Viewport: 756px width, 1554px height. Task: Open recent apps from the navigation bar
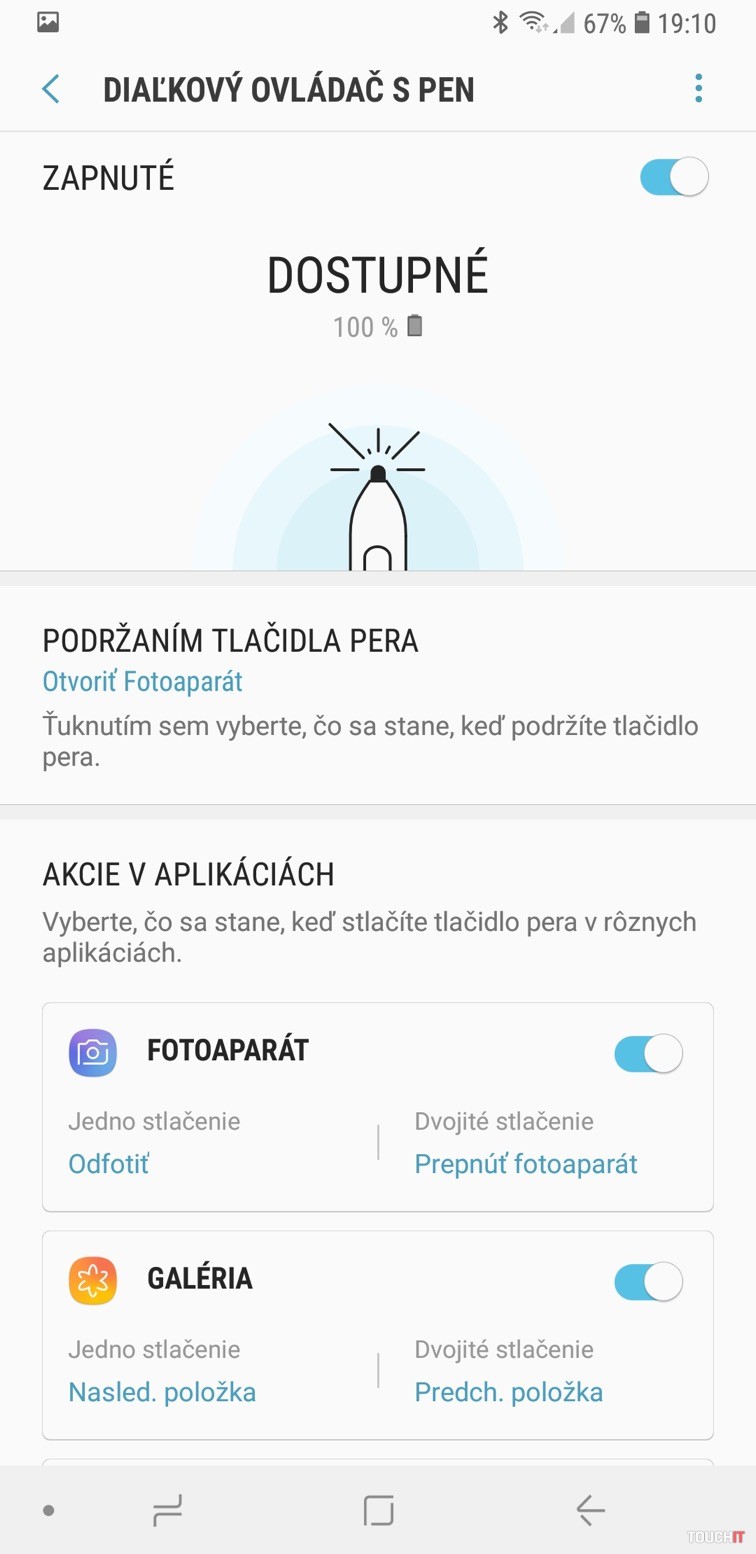click(x=167, y=1511)
